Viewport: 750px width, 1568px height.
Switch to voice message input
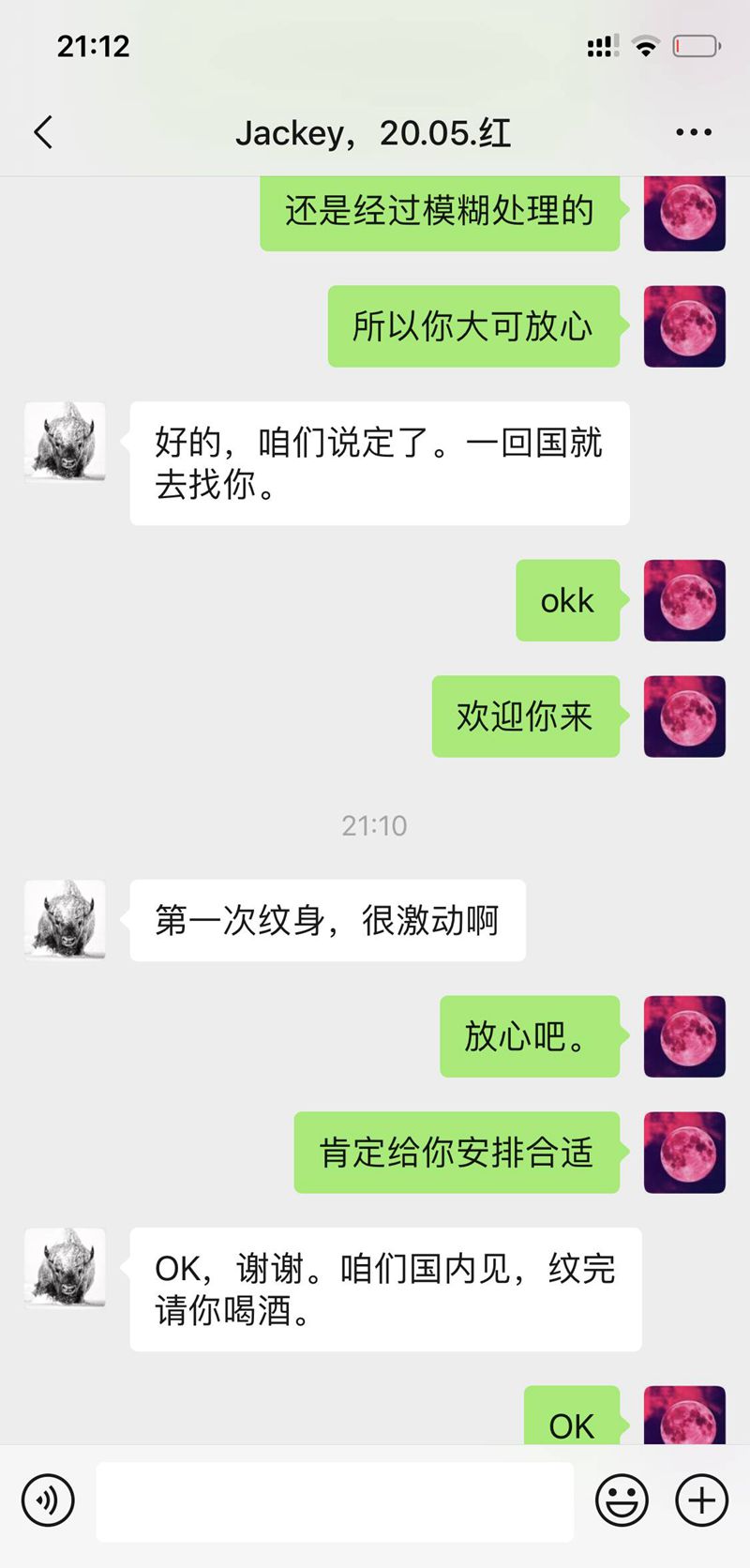pos(48,1500)
